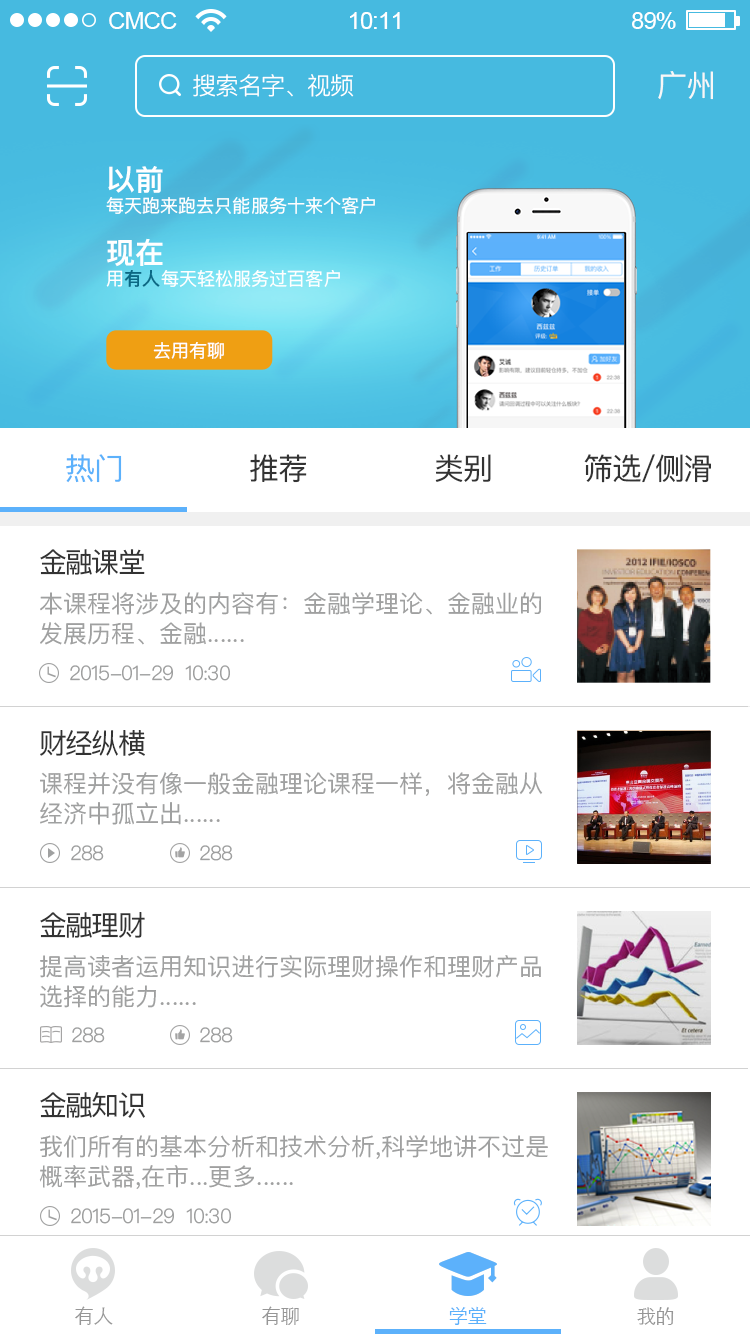Switch to the 推荐 tab
Viewport: 750px width, 1334px height.
(278, 468)
